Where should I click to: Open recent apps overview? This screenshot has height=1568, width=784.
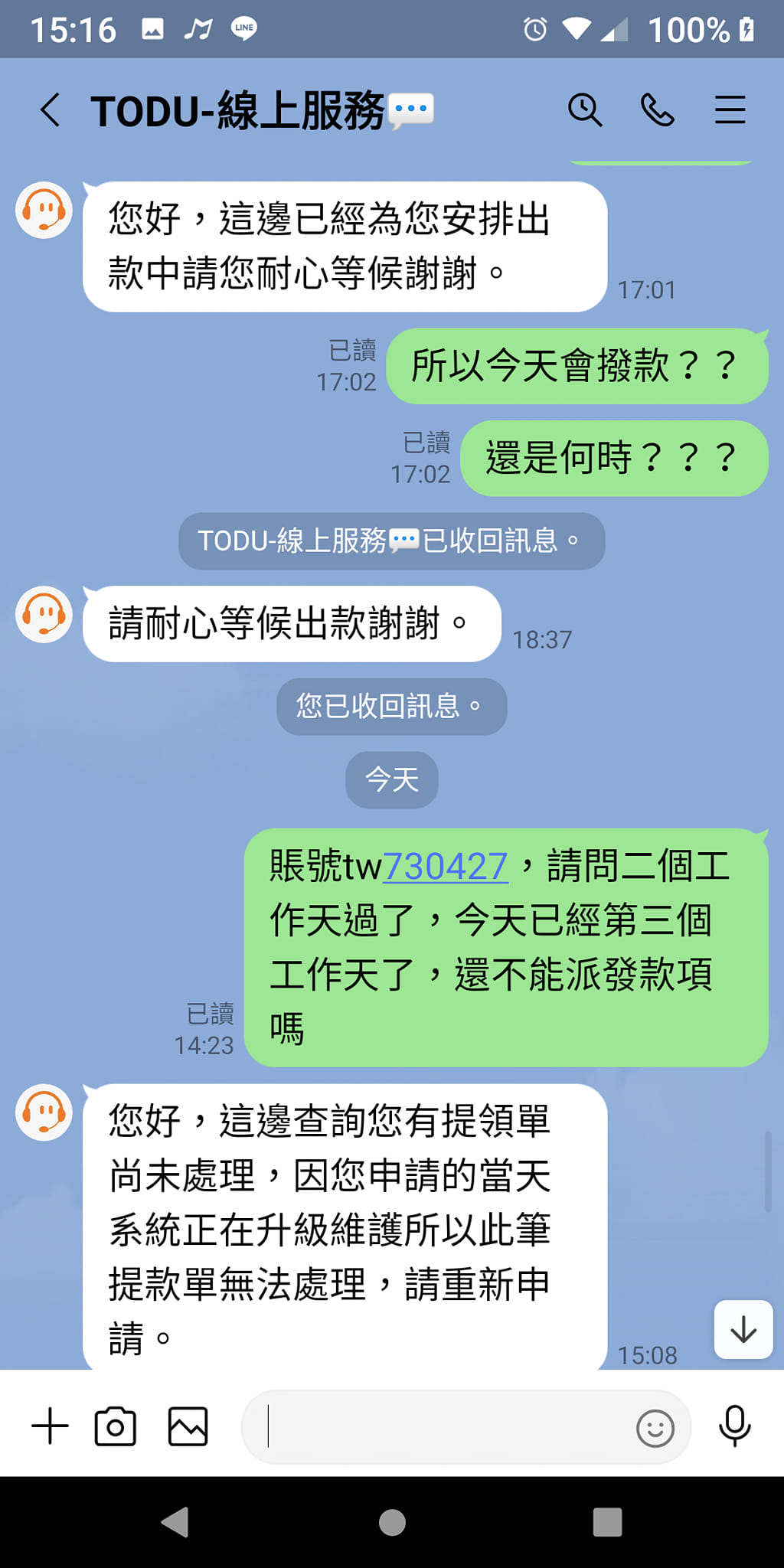(607, 1522)
